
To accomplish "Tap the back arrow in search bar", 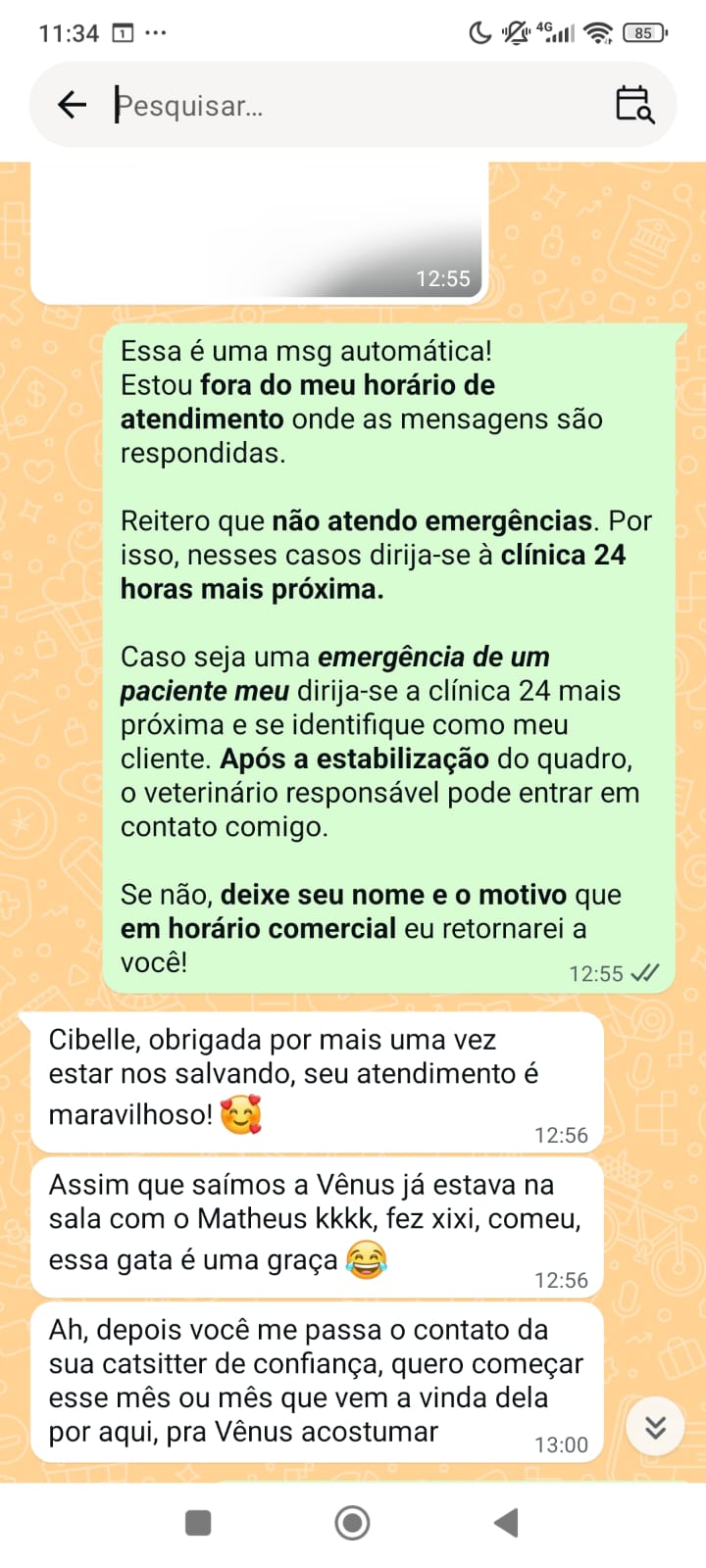I will click(73, 104).
